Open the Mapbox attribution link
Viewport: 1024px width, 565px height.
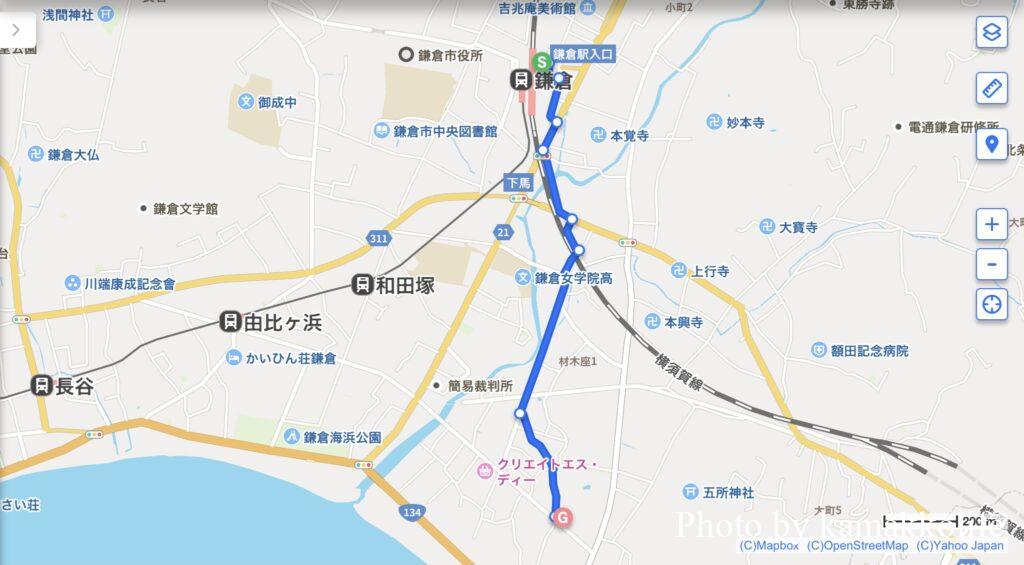click(769, 546)
